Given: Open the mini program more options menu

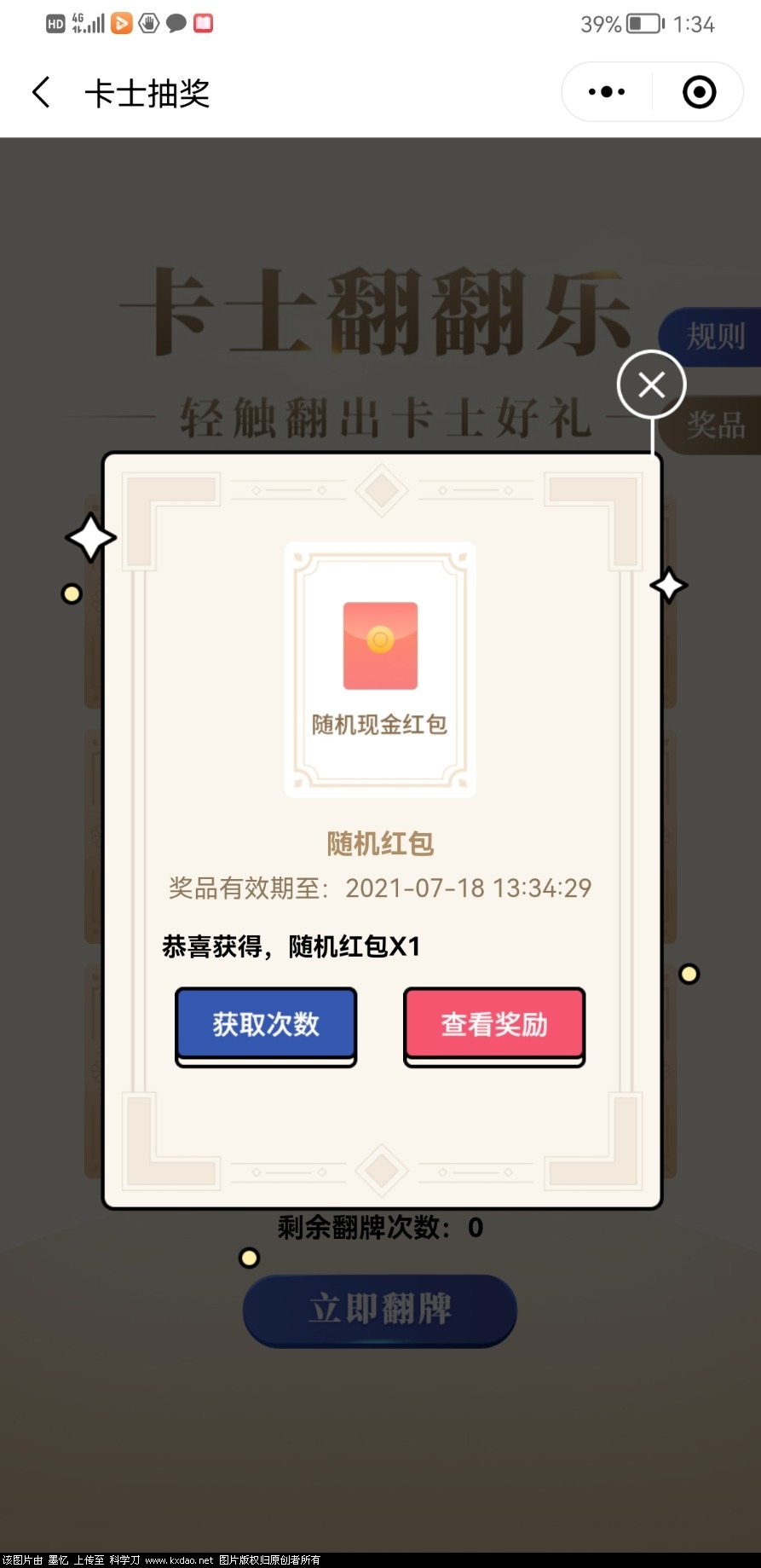Looking at the screenshot, I should tap(607, 92).
